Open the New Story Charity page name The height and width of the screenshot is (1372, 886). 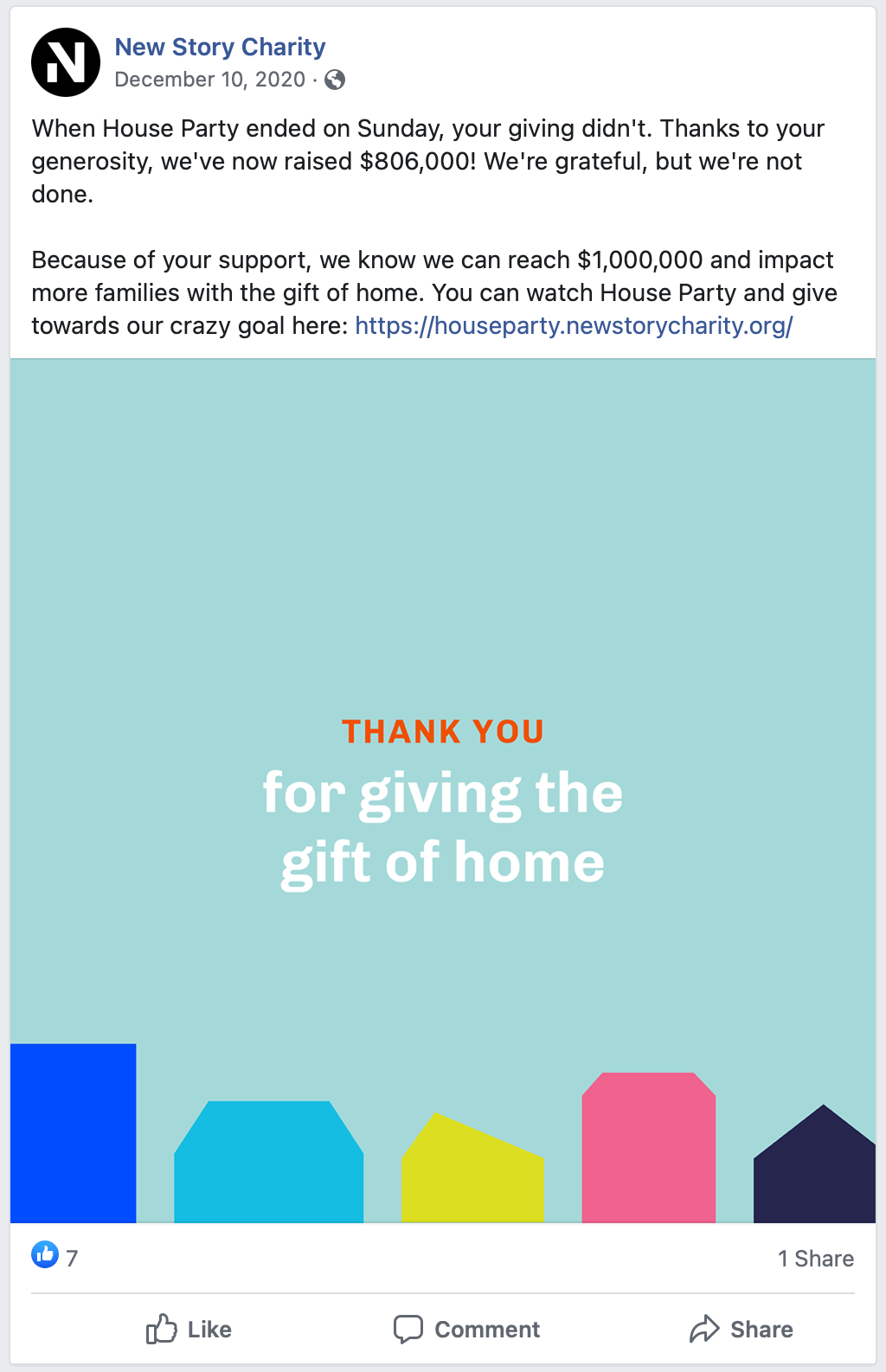(x=220, y=47)
